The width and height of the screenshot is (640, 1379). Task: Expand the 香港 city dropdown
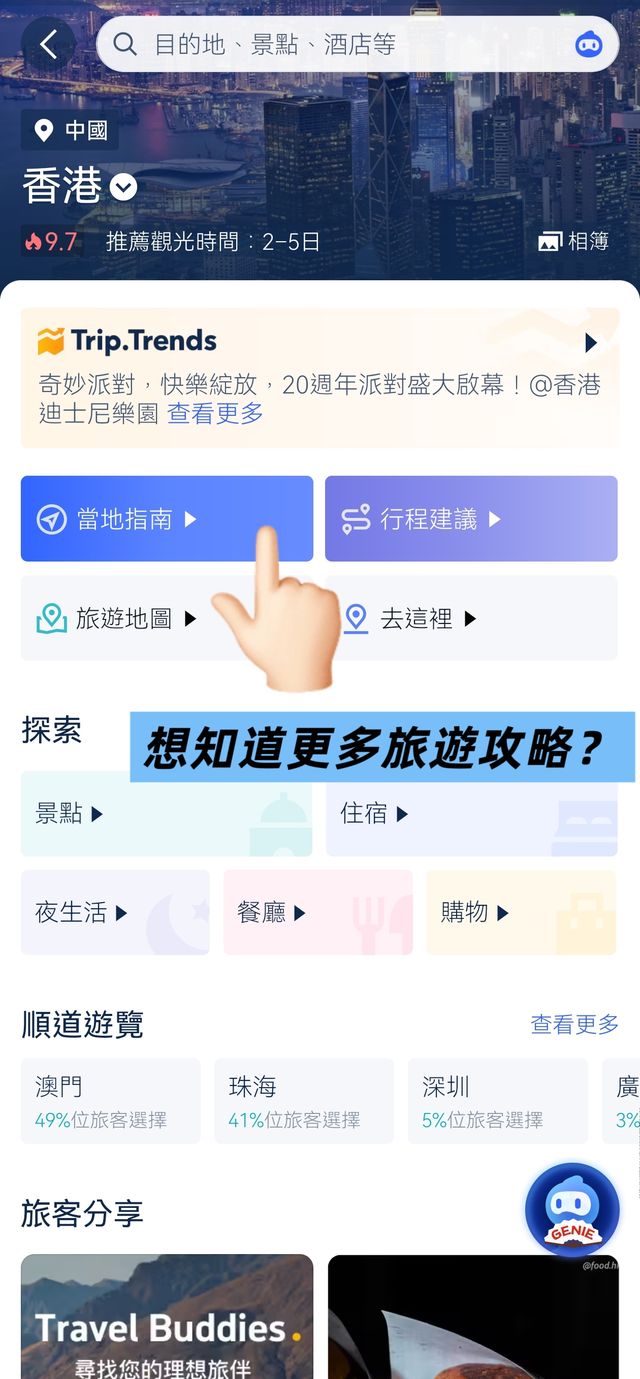tap(123, 187)
